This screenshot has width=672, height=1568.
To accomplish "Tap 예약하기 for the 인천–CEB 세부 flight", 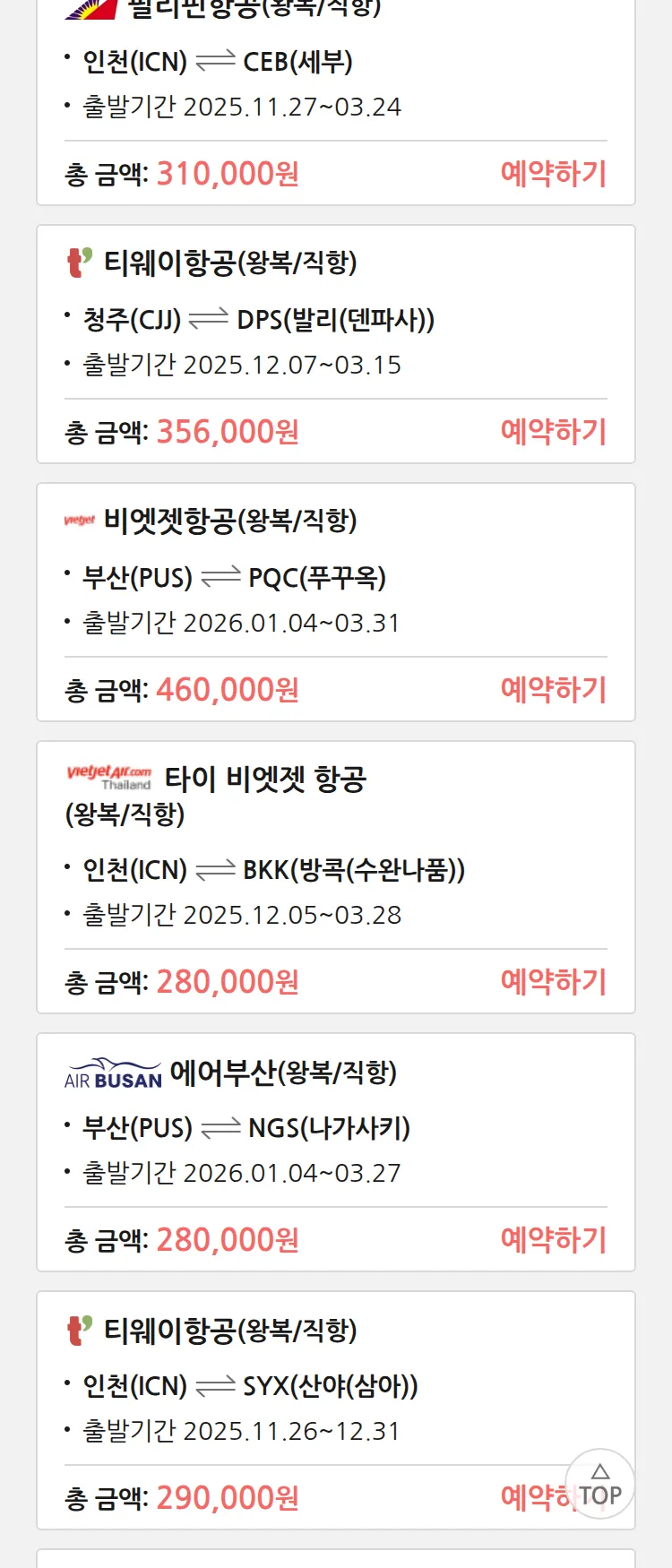I will click(x=553, y=174).
